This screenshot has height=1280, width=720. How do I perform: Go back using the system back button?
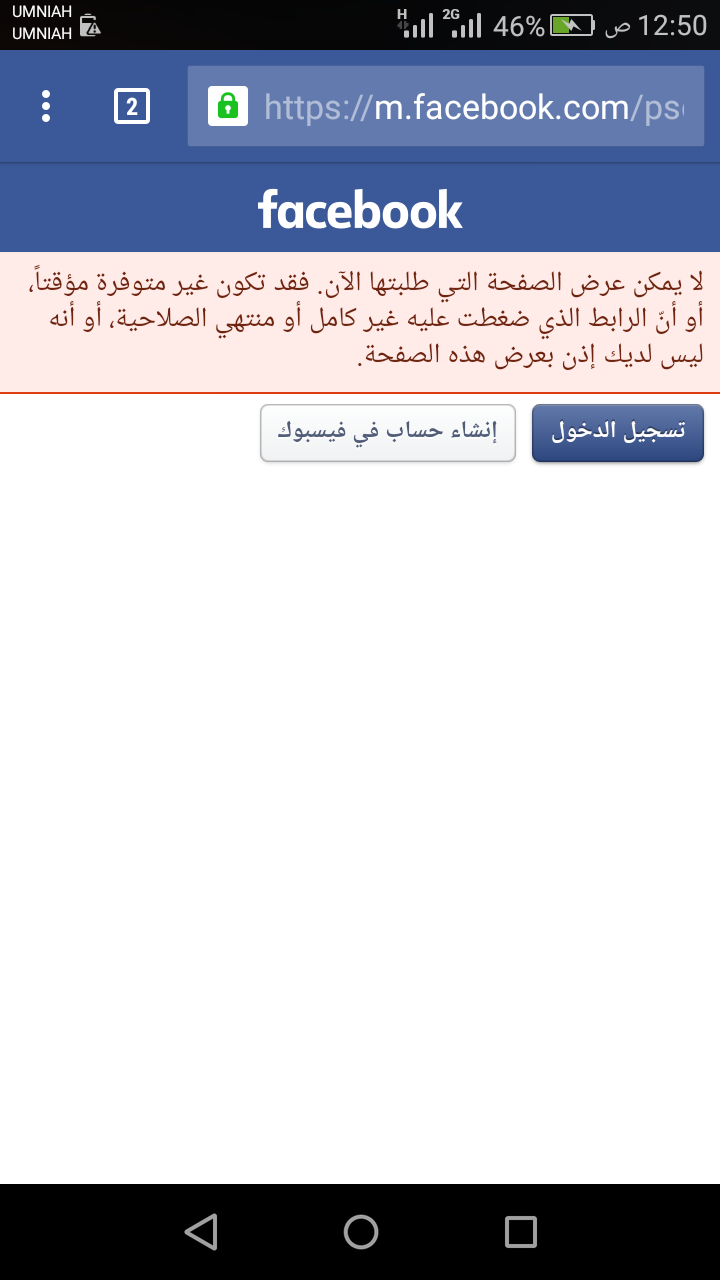(201, 1232)
